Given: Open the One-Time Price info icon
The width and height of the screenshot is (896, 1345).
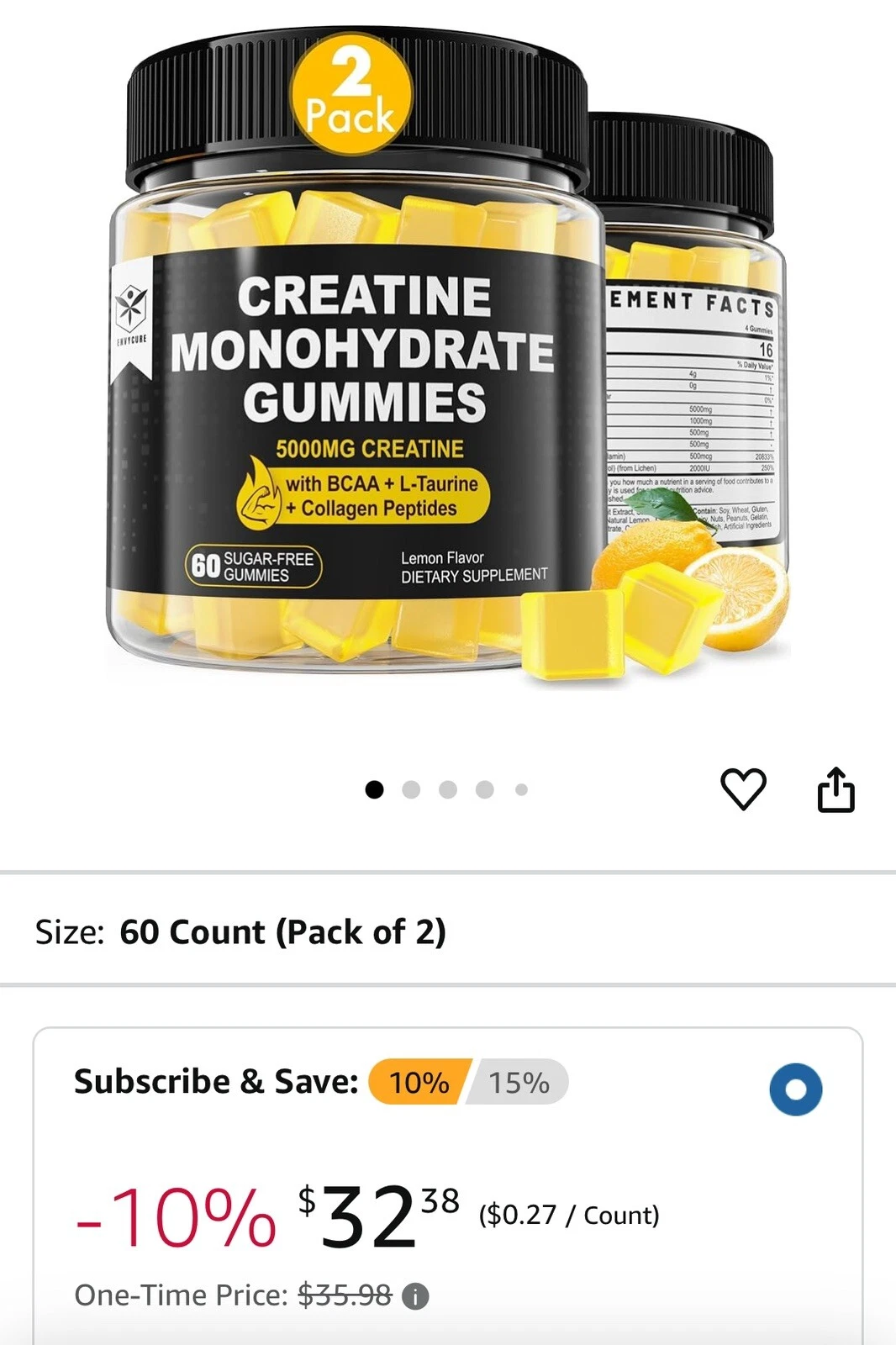Looking at the screenshot, I should tap(415, 1296).
